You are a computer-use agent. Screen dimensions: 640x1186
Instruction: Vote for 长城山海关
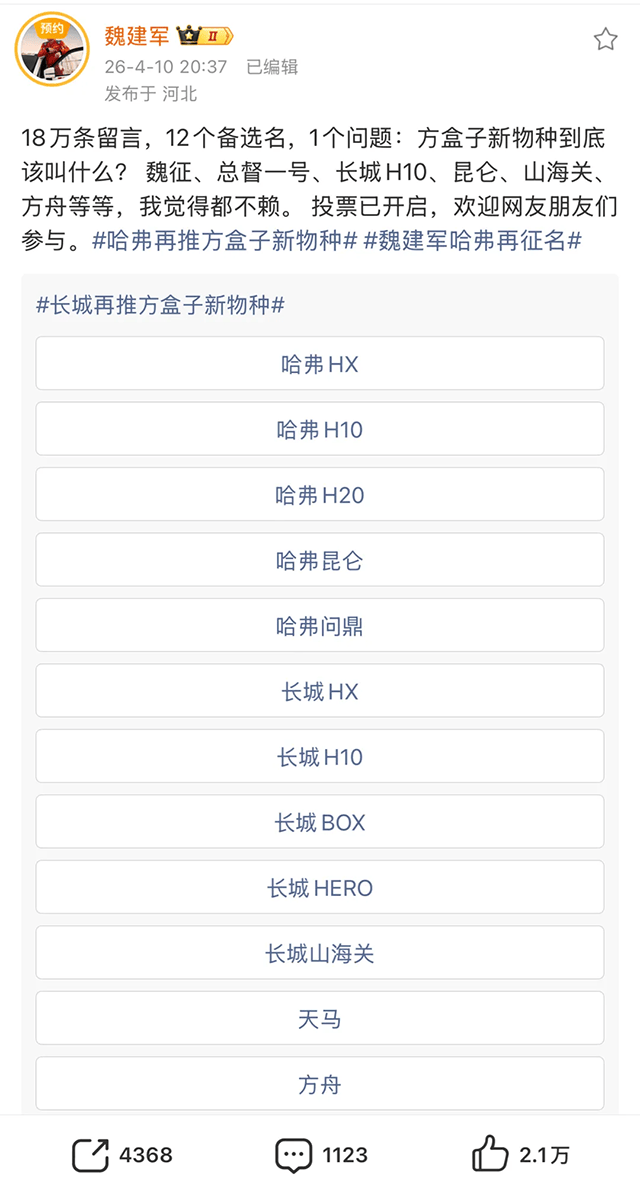tap(320, 954)
